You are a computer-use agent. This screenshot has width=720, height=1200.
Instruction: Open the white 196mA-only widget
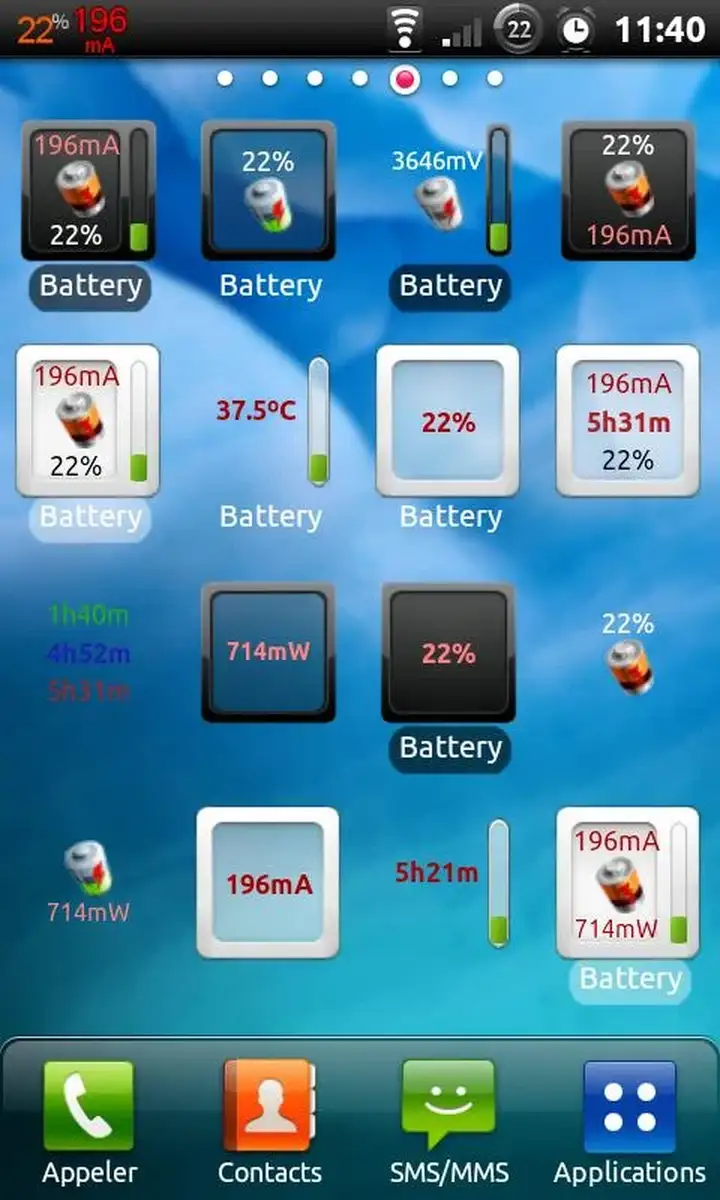click(x=268, y=883)
